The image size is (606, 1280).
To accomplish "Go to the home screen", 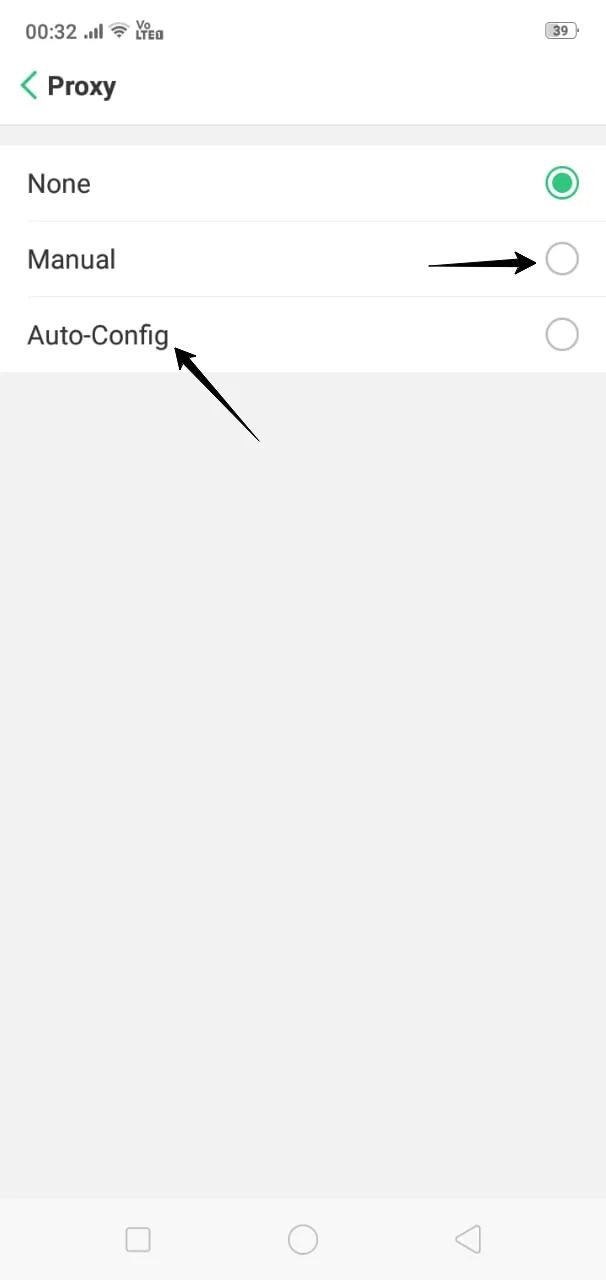I will point(303,1240).
